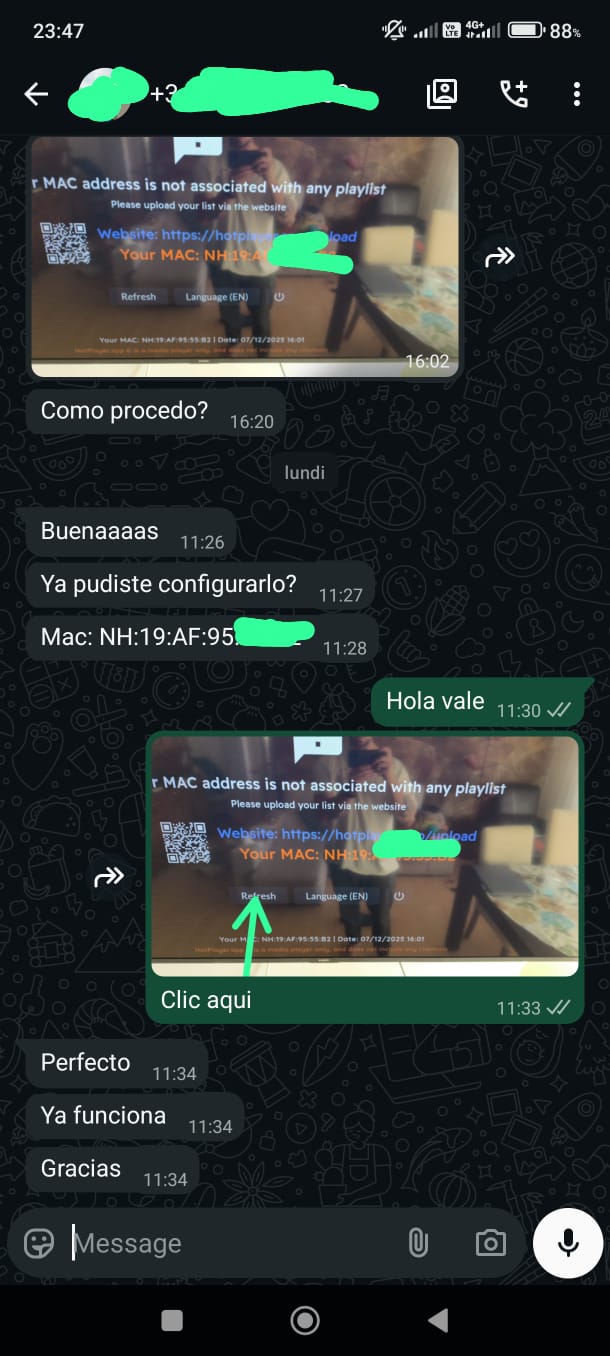
Task: Open the sent photo captioned Clic aqui
Action: pos(364,855)
